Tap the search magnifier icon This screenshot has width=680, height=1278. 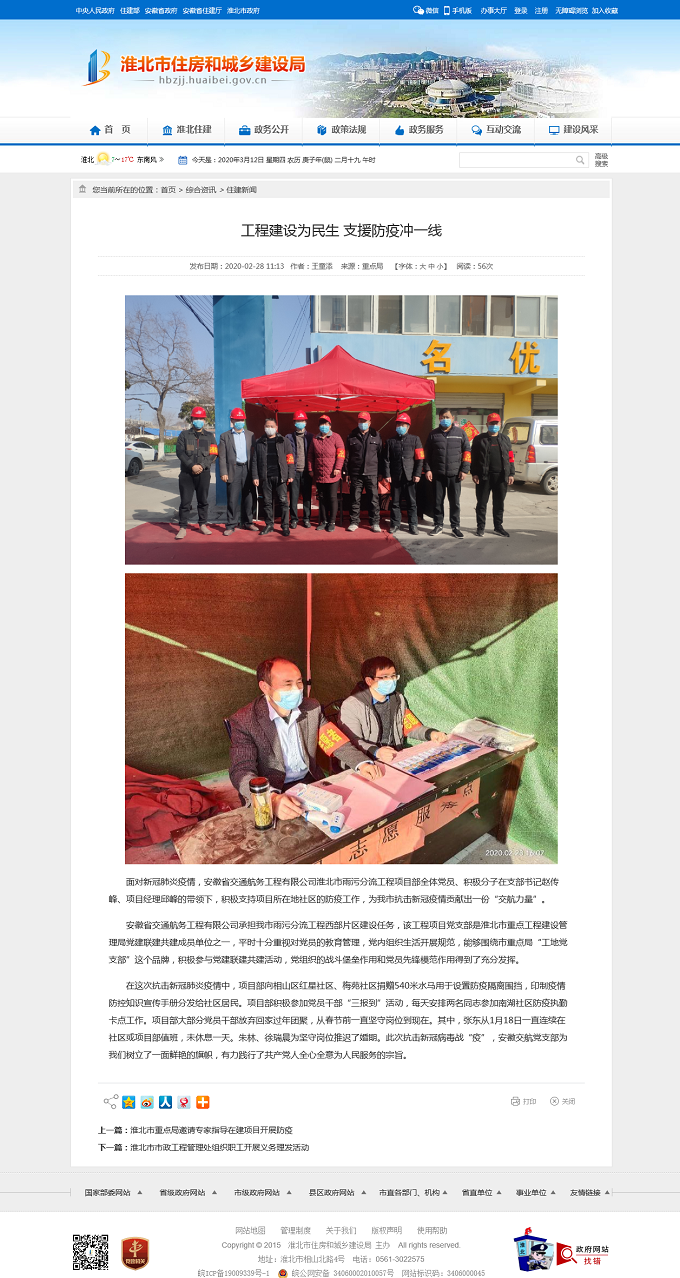(x=580, y=160)
